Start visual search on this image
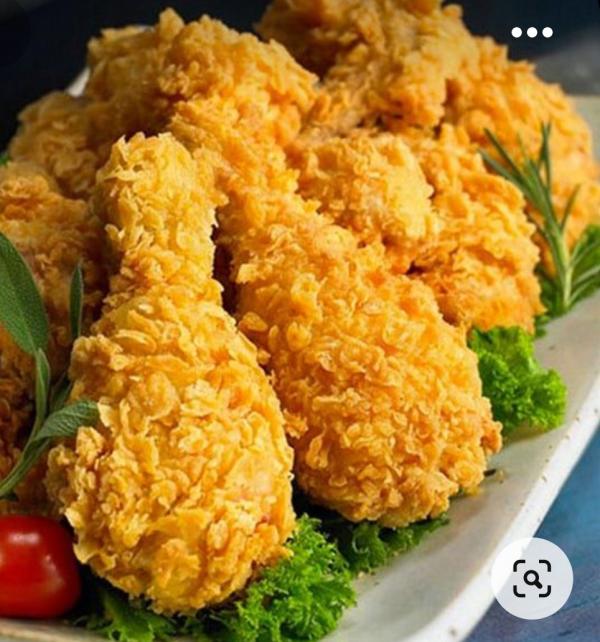600x642 pixels. pos(532,578)
